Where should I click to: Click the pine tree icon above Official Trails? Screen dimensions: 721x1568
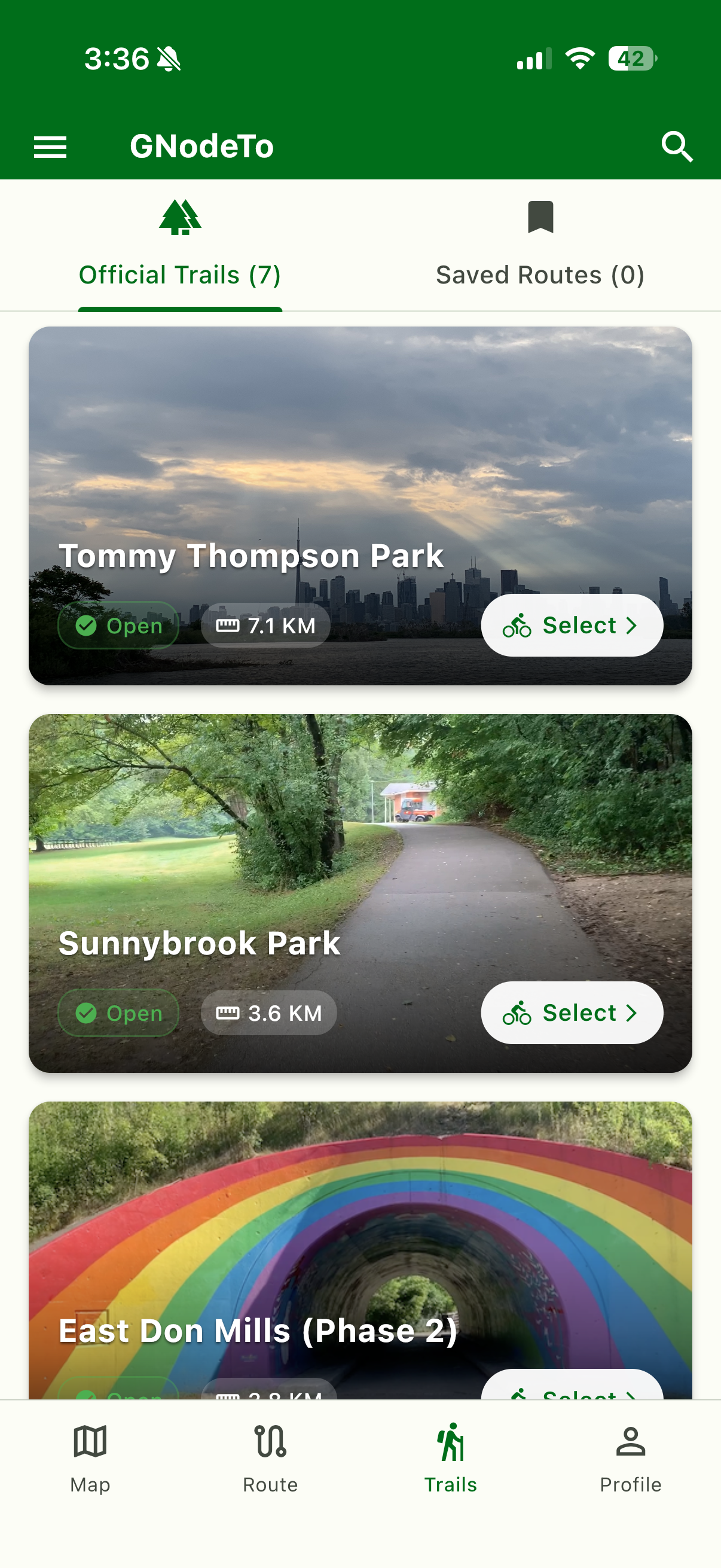(x=179, y=218)
